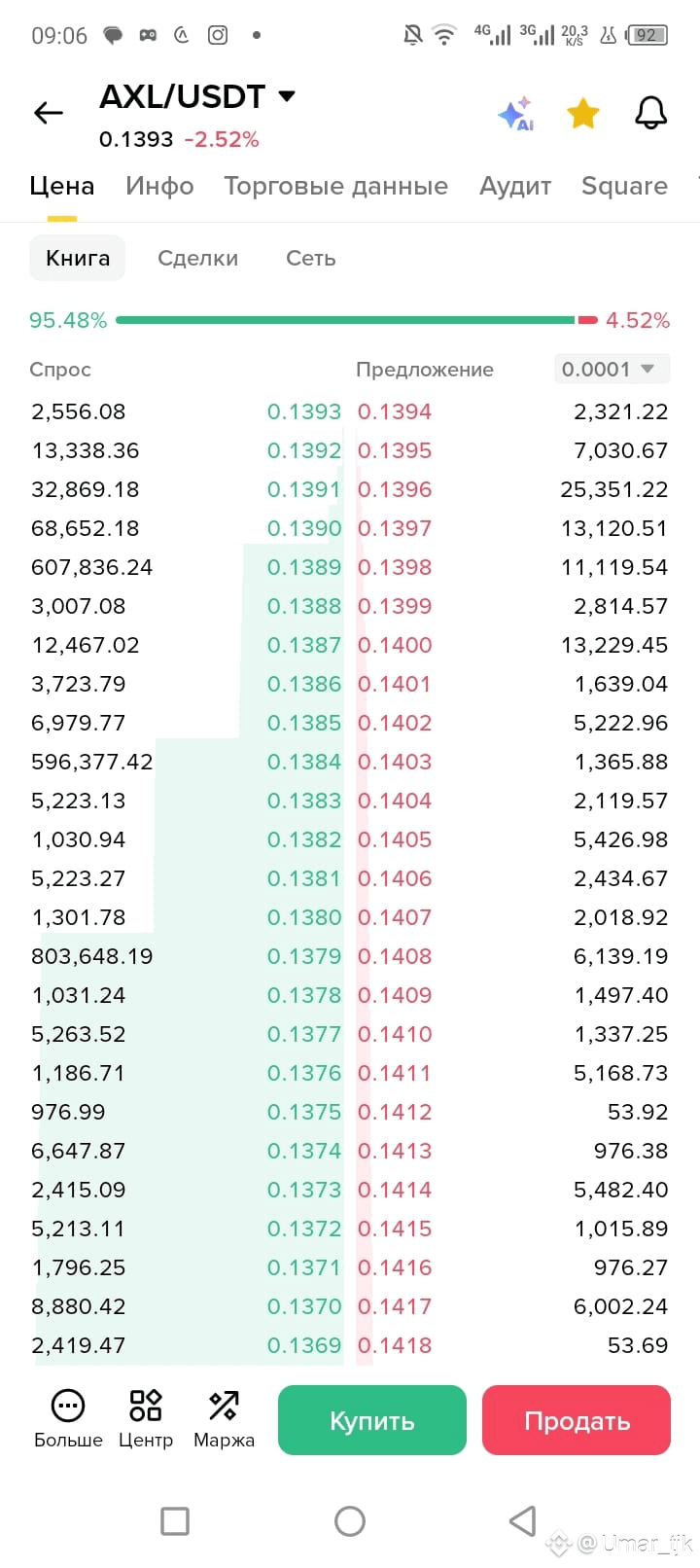The height and width of the screenshot is (1568, 700).
Task: Open the Больше menu
Action: [68, 1419]
